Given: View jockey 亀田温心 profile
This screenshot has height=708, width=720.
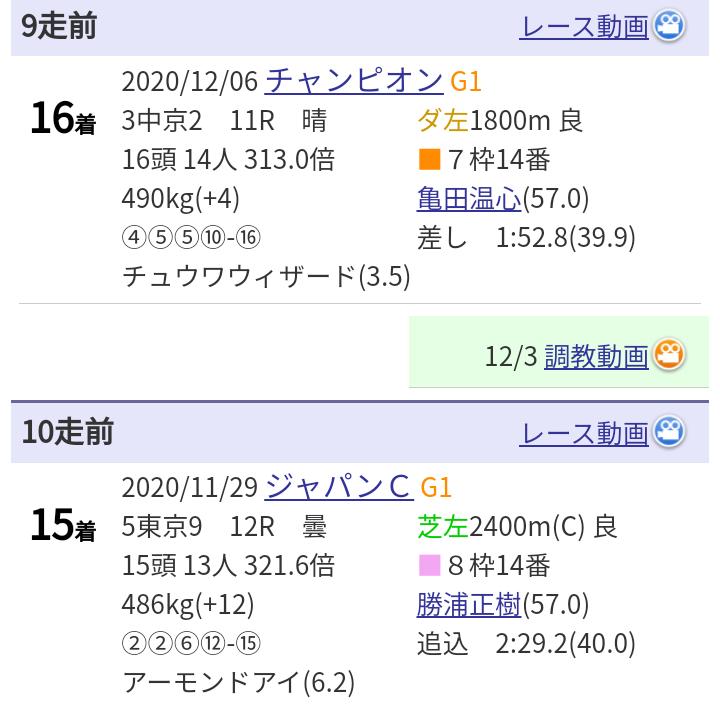Looking at the screenshot, I should [x=469, y=198].
